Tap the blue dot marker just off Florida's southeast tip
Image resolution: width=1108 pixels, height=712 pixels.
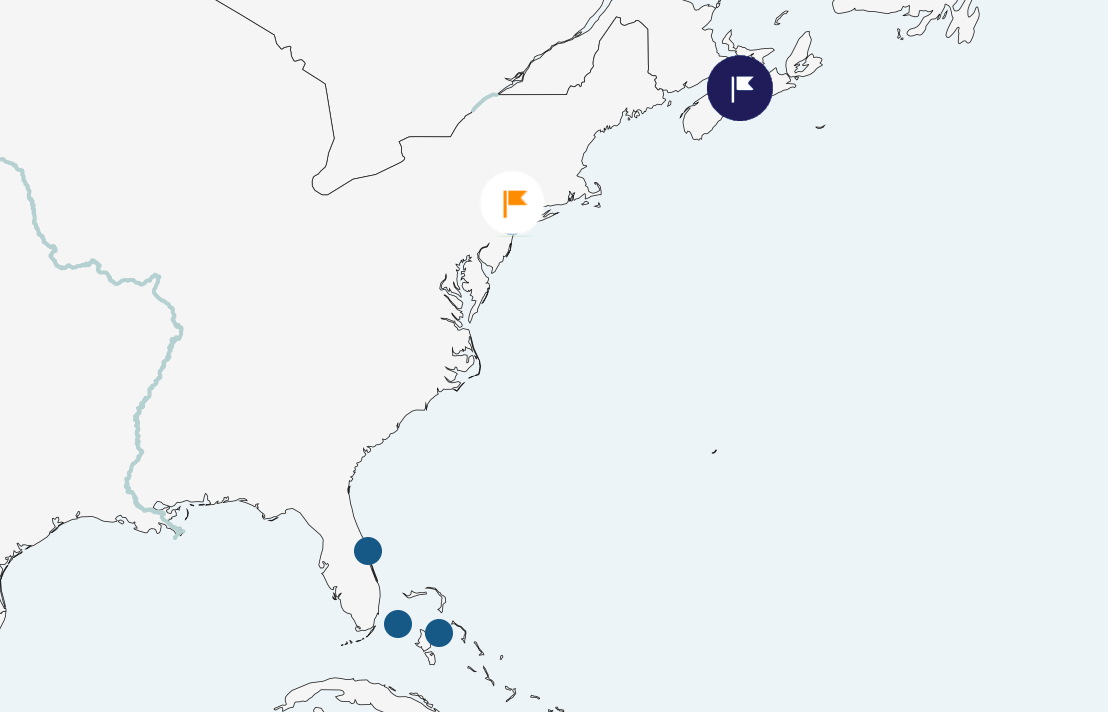[398, 624]
